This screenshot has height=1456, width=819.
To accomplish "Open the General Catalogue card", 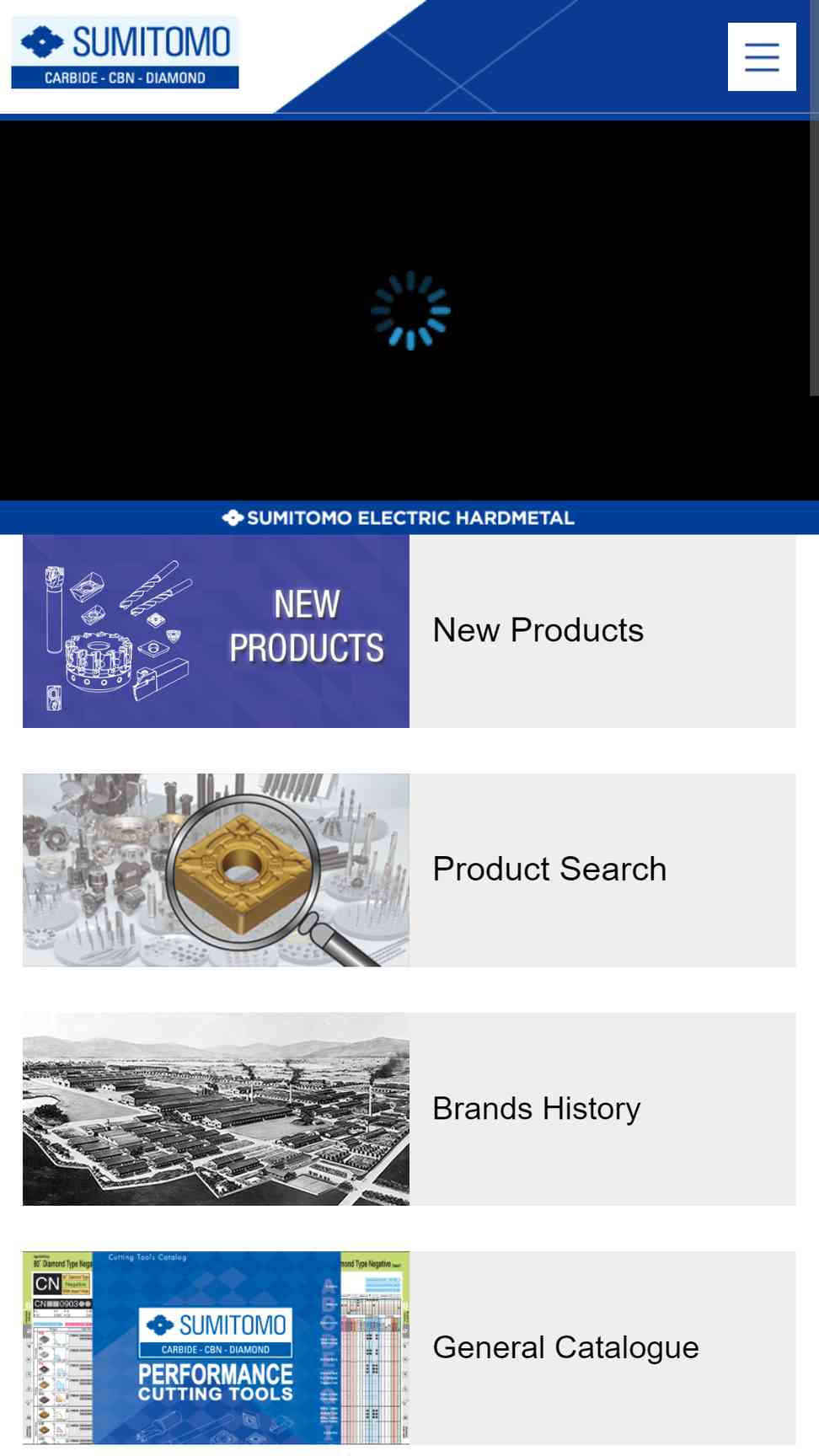I will click(x=409, y=1347).
